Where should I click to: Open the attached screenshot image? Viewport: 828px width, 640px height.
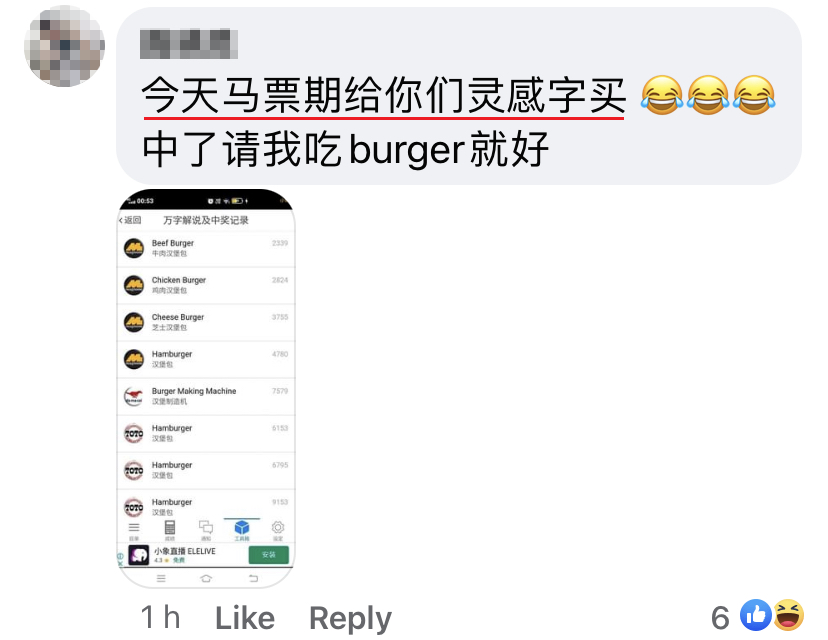[206, 388]
